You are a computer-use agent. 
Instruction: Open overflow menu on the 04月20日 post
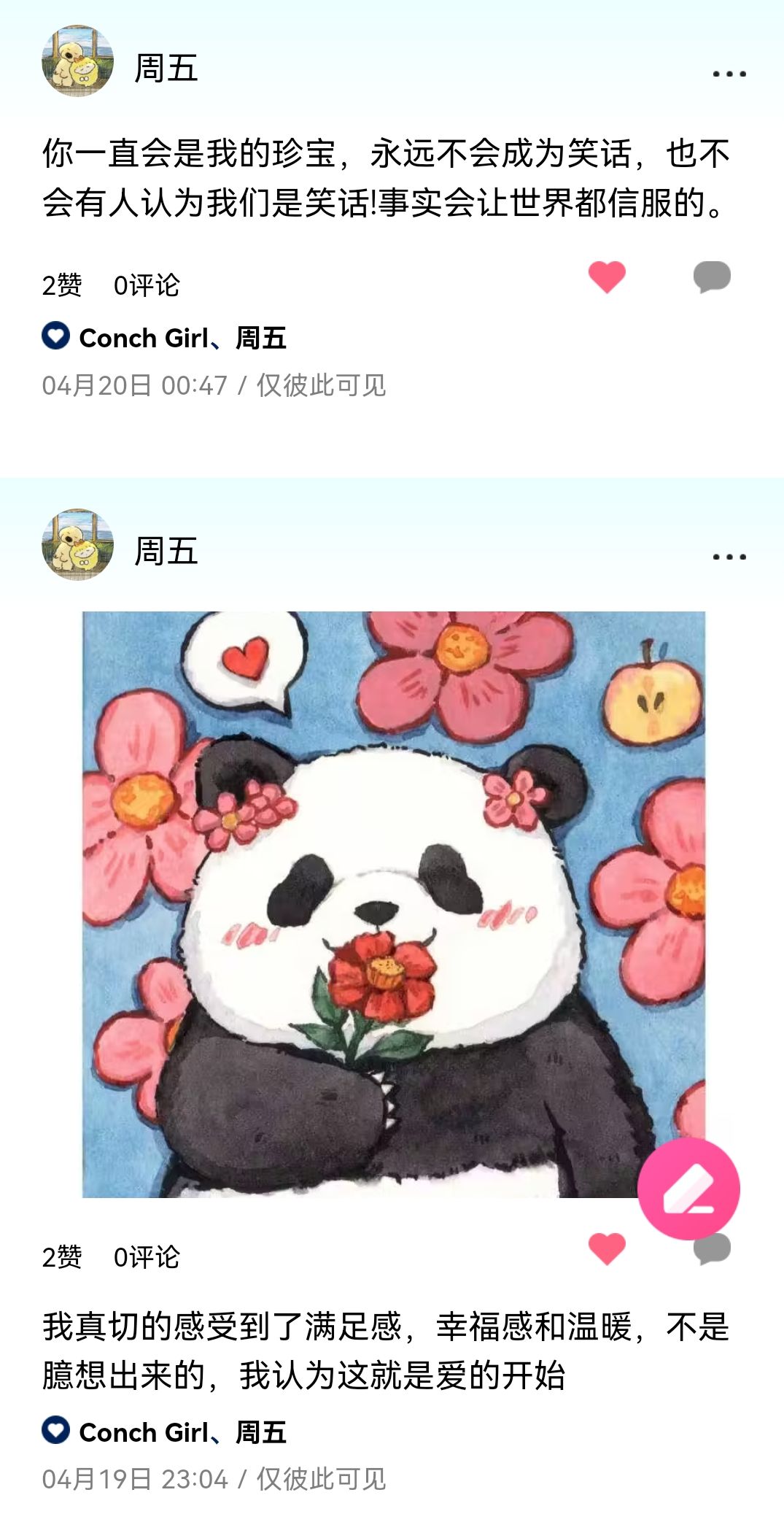[x=729, y=74]
